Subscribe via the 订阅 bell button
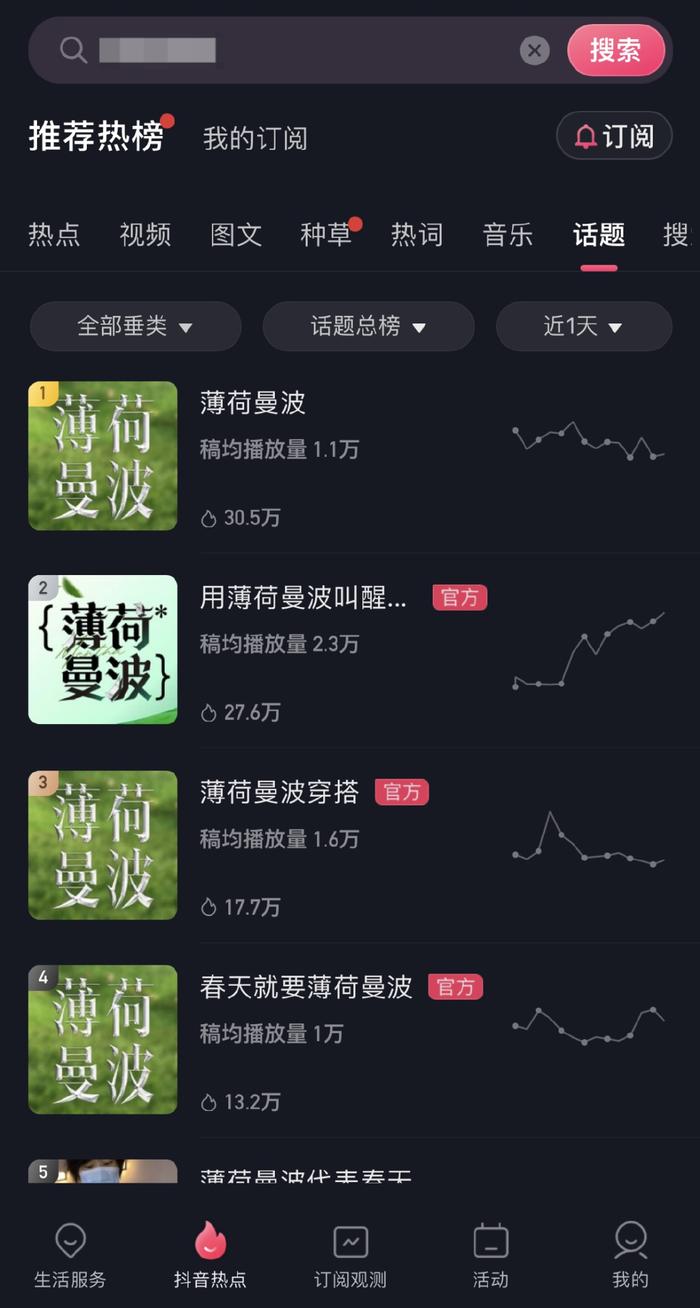Screen dimensions: 700x1308 (614, 136)
